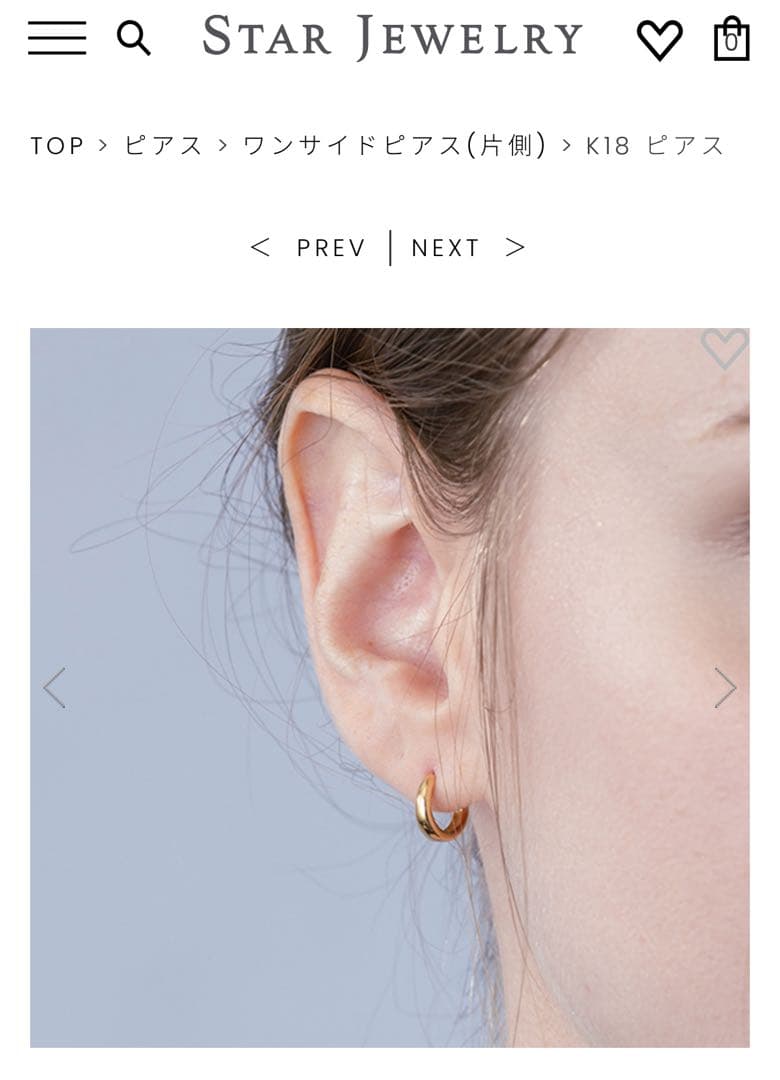Go to TOP breadcrumb link

(57, 146)
